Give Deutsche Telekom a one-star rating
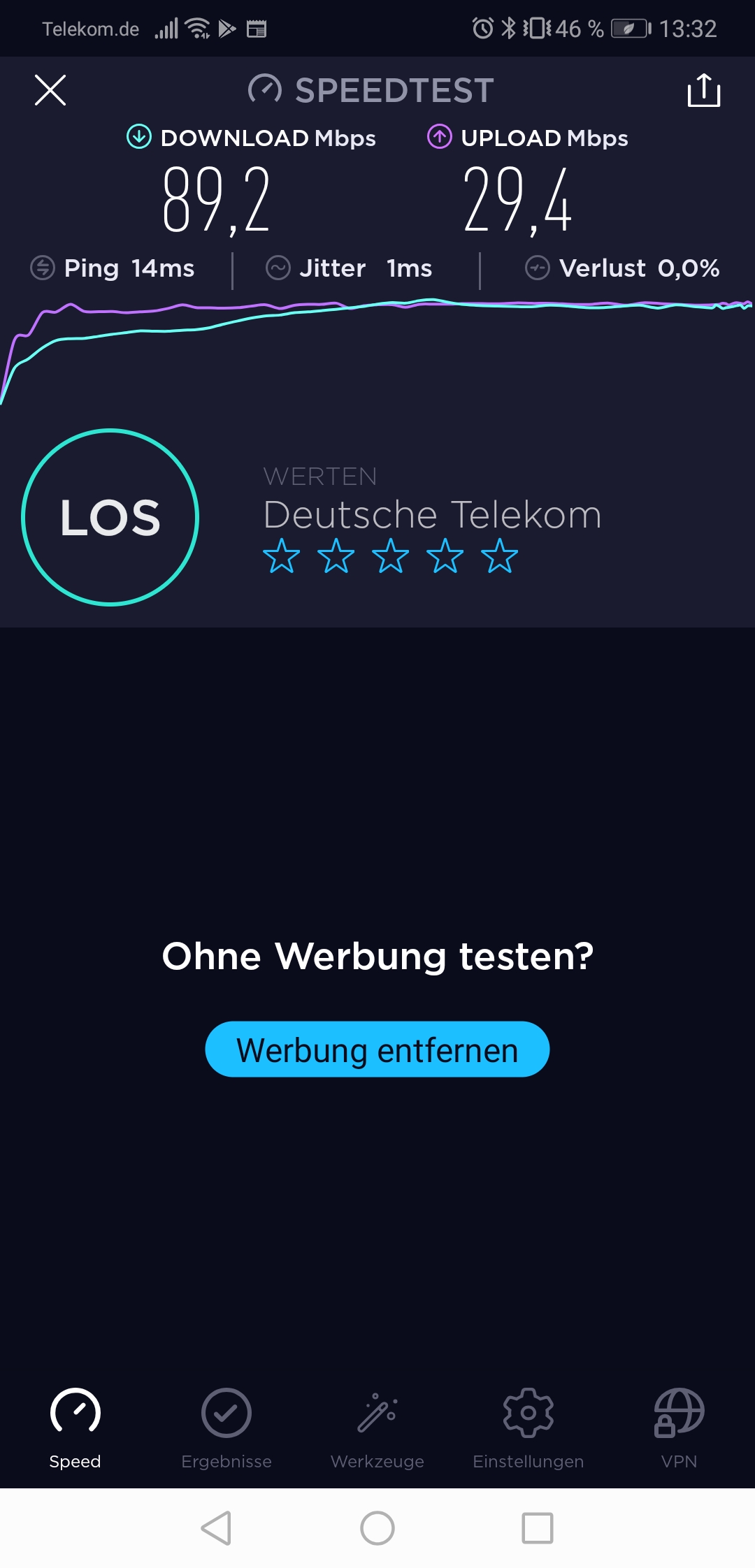Image resolution: width=755 pixels, height=1568 pixels. click(281, 556)
